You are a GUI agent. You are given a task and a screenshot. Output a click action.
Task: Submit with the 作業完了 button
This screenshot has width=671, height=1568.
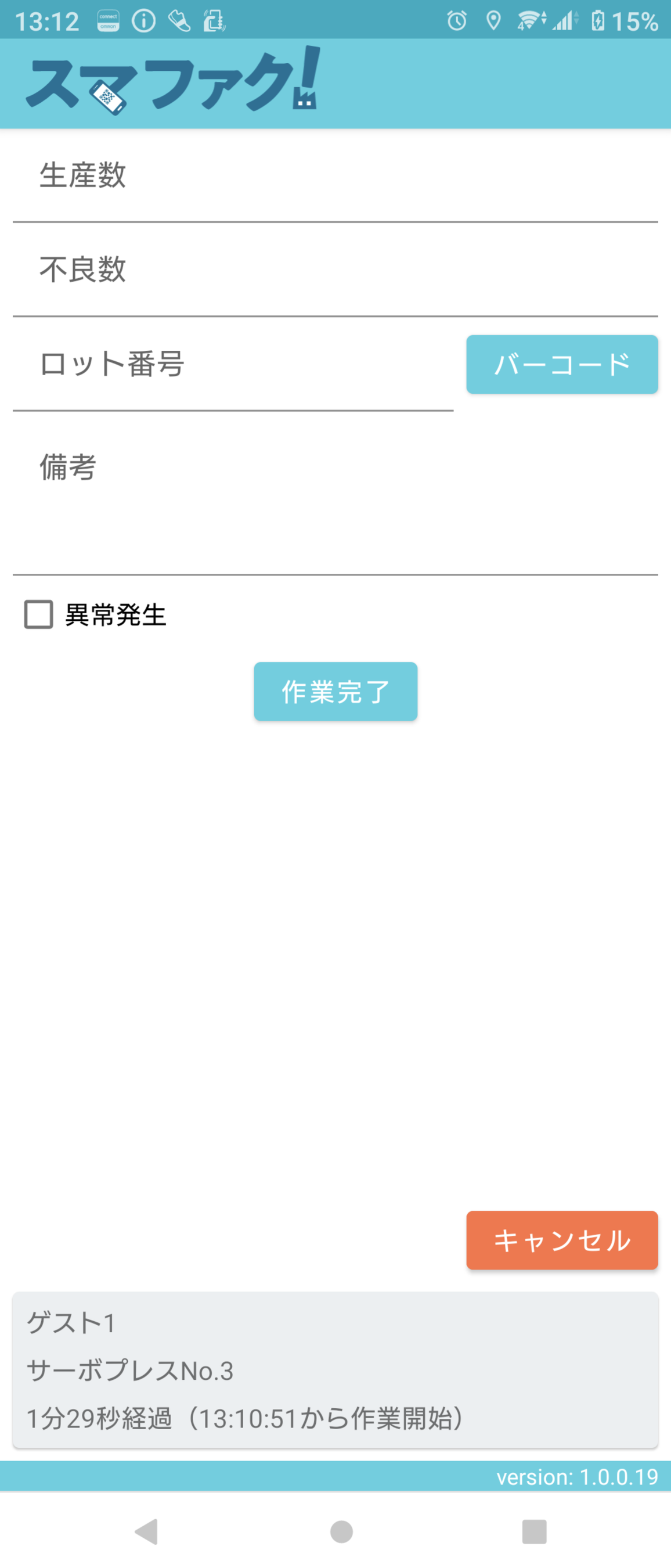tap(335, 692)
